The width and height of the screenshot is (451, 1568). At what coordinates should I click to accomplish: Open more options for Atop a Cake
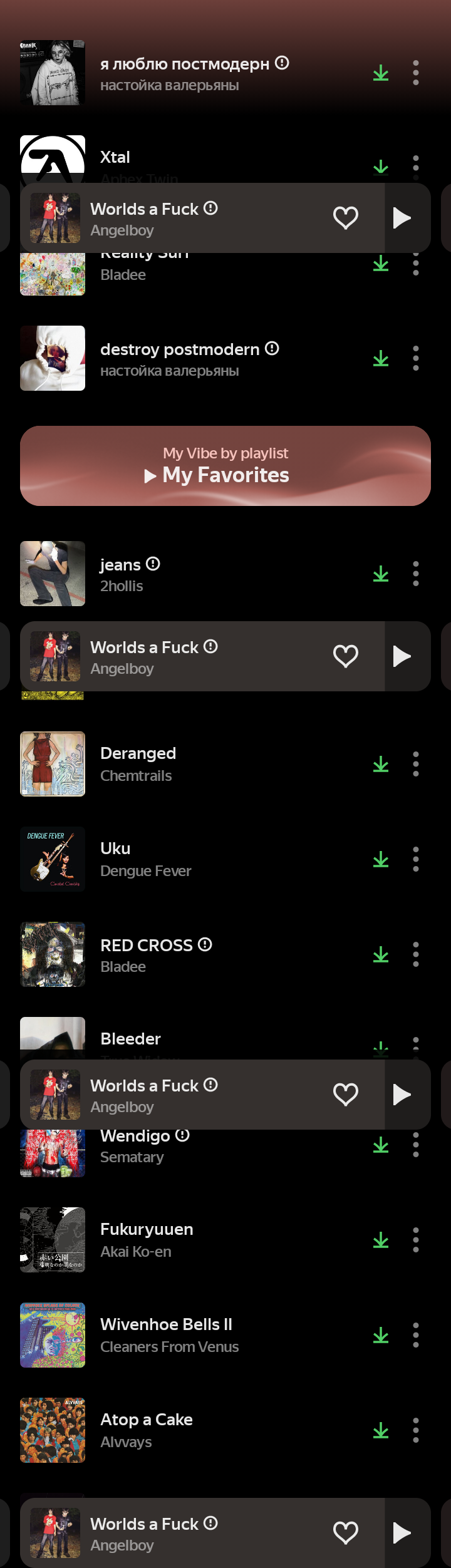pos(416,1430)
